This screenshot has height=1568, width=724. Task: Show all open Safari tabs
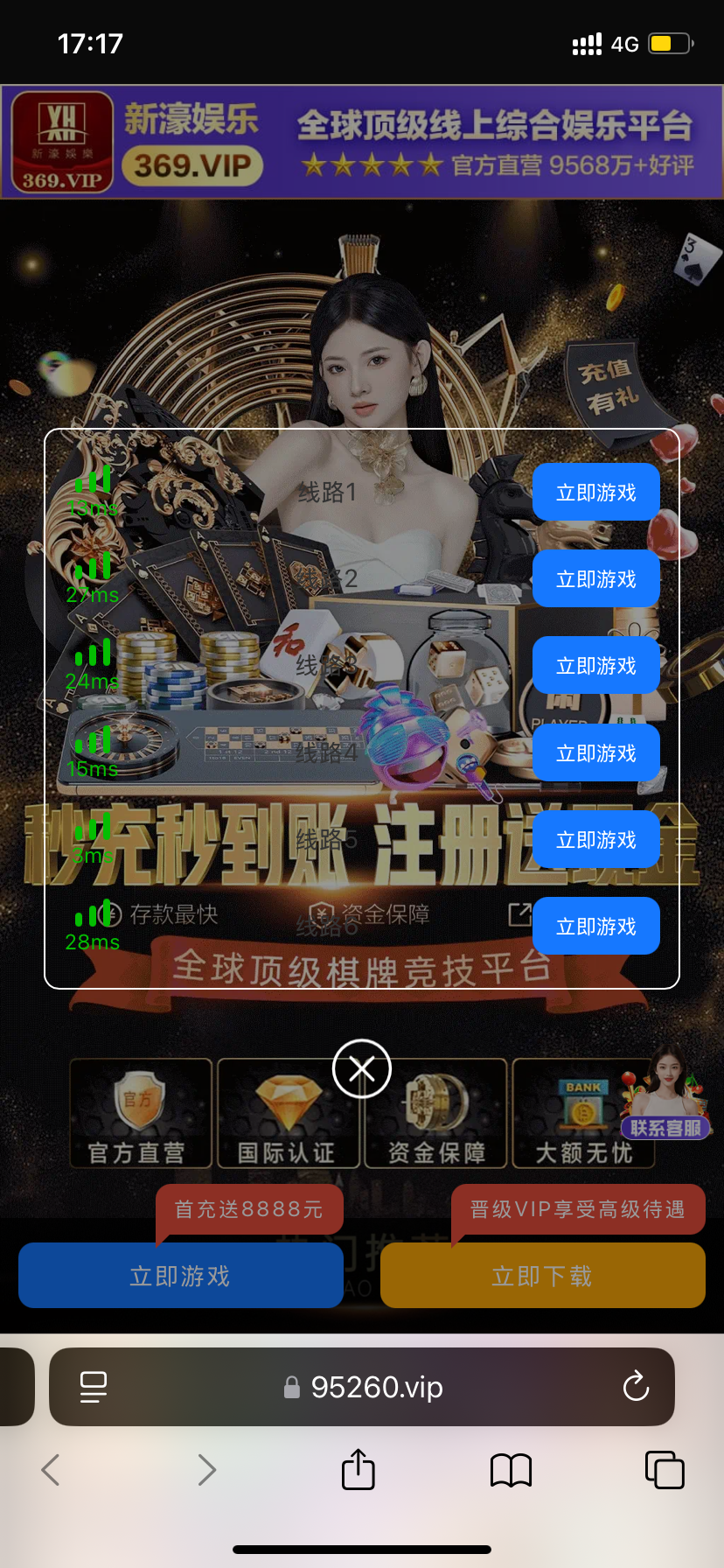coord(665,1470)
